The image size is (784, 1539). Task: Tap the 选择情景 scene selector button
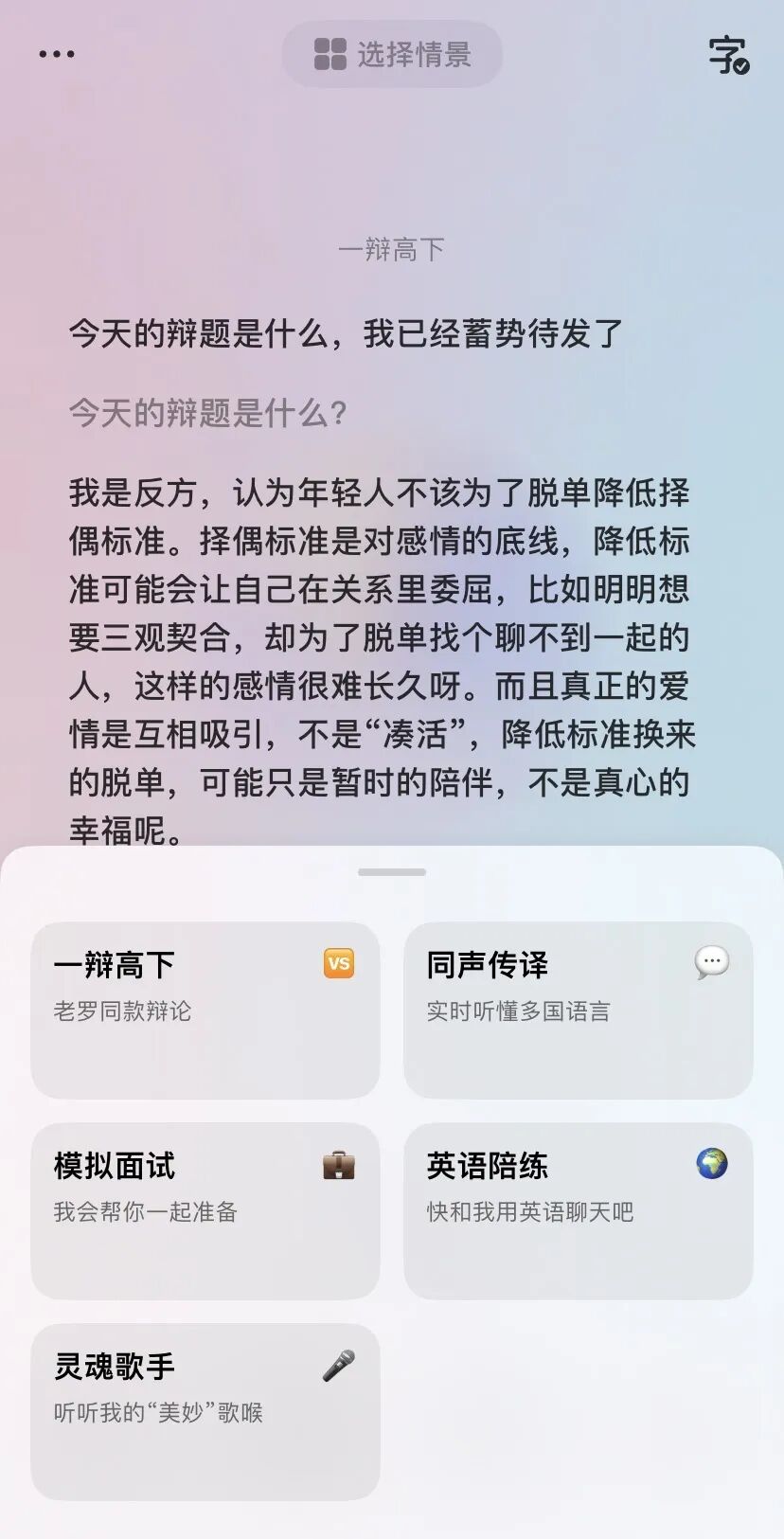(x=392, y=55)
